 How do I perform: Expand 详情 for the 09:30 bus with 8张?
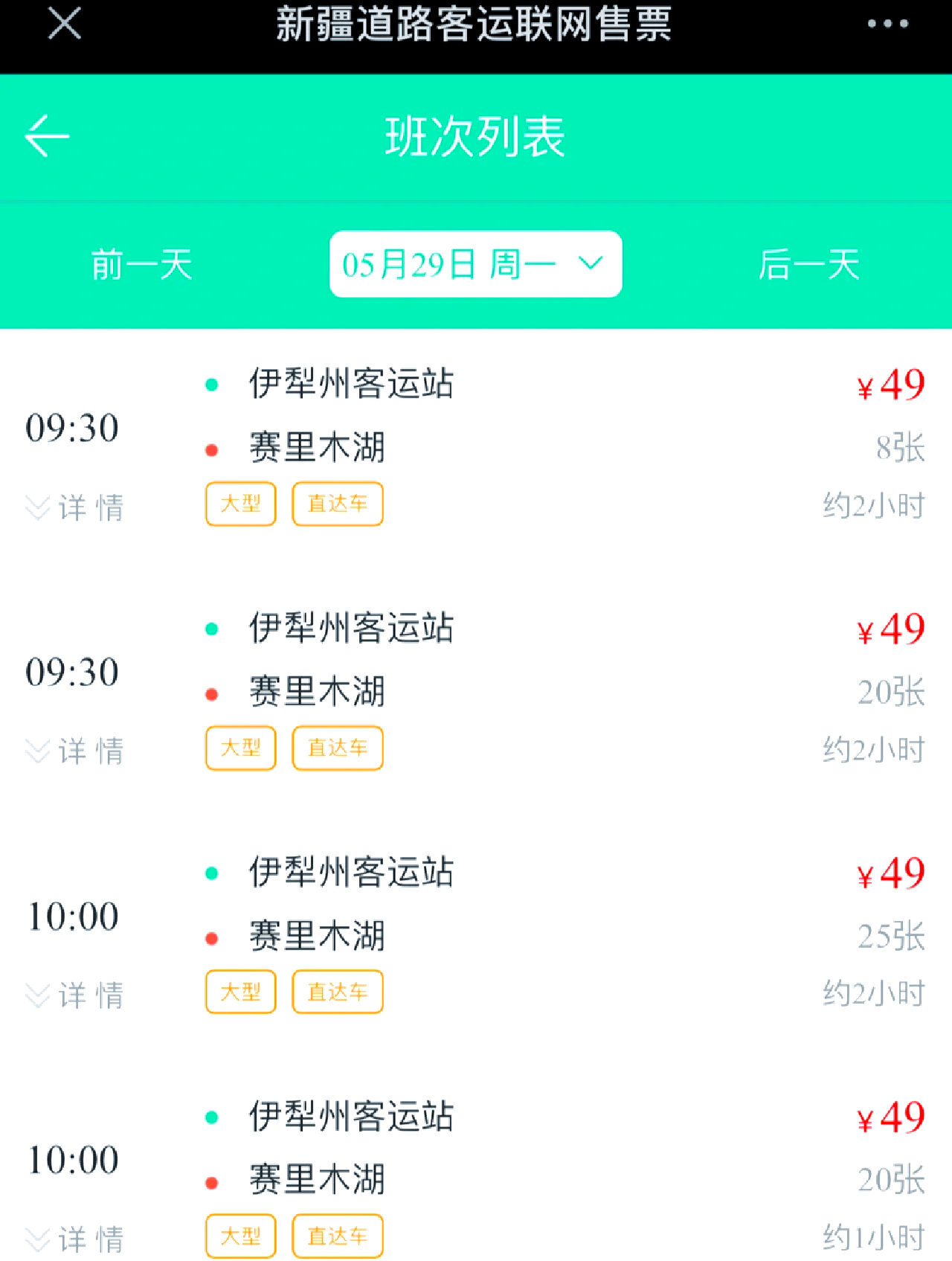[x=75, y=507]
